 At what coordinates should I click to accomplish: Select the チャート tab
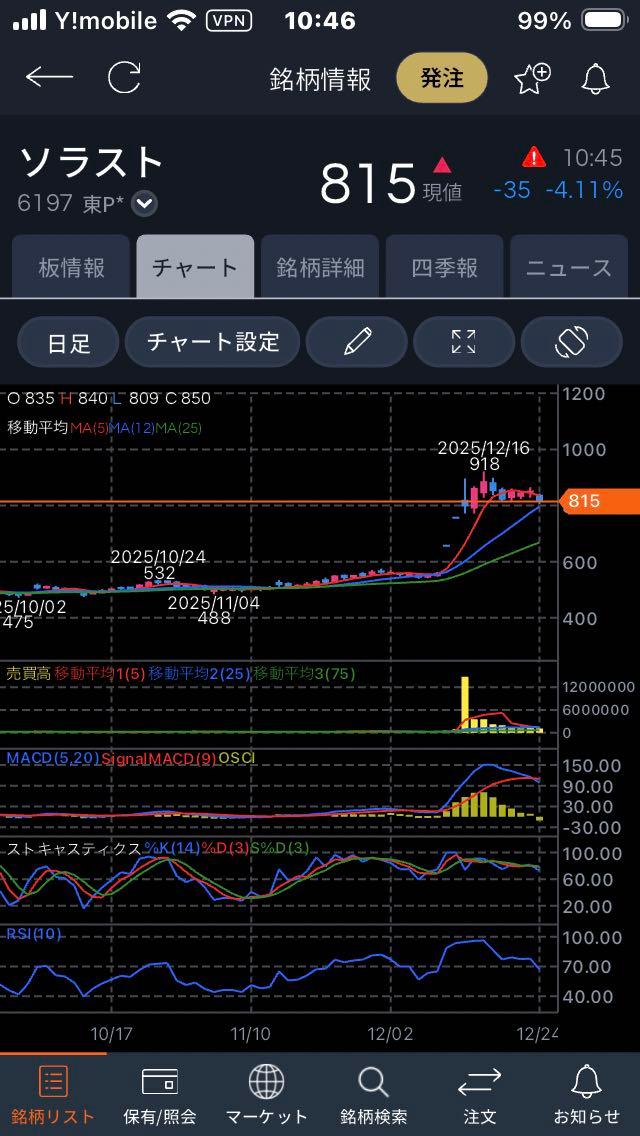click(x=195, y=267)
